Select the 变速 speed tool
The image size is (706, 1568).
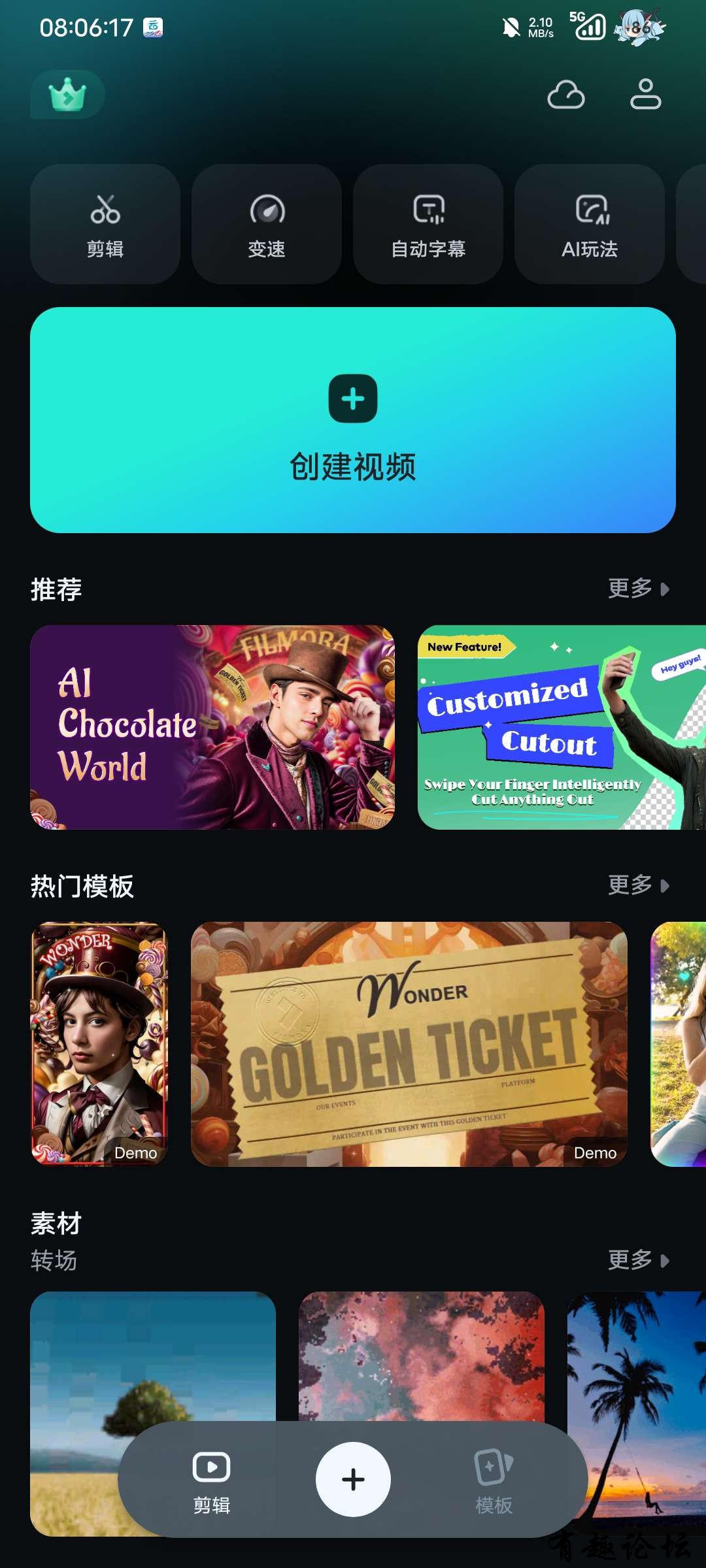point(267,224)
